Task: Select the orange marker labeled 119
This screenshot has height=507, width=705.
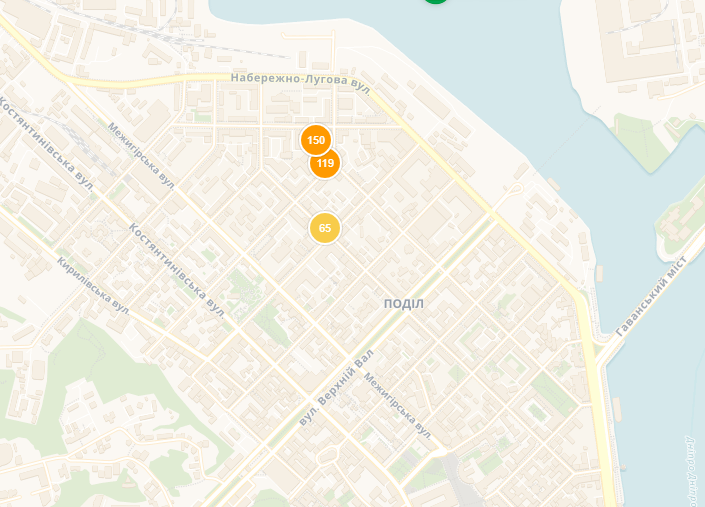Action: pos(326,165)
